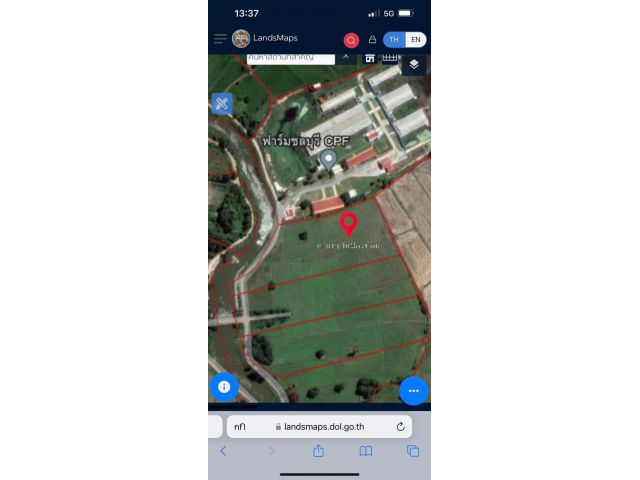Reload the page in Safari
Viewport: 640px width, 480px height.
(400, 426)
